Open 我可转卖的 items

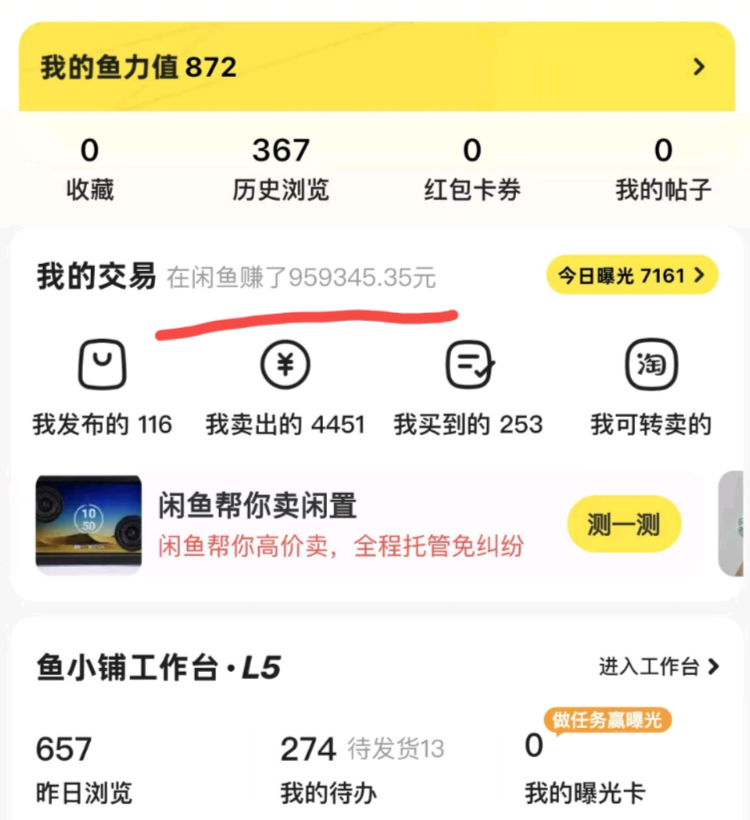coord(651,388)
